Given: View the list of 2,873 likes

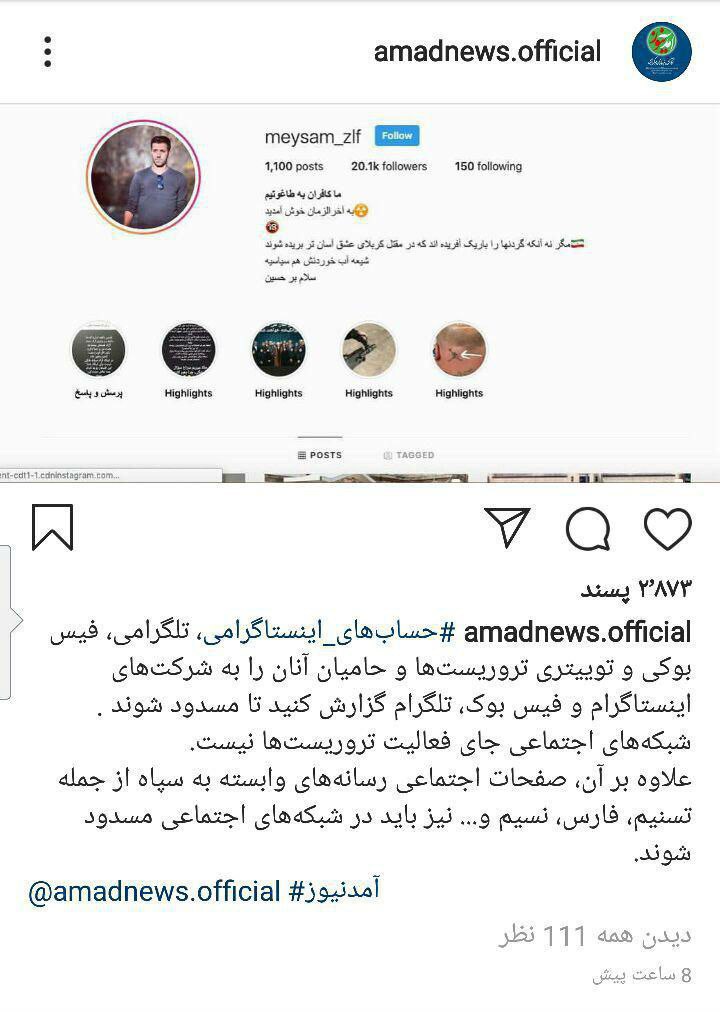Looking at the screenshot, I should 636,588.
